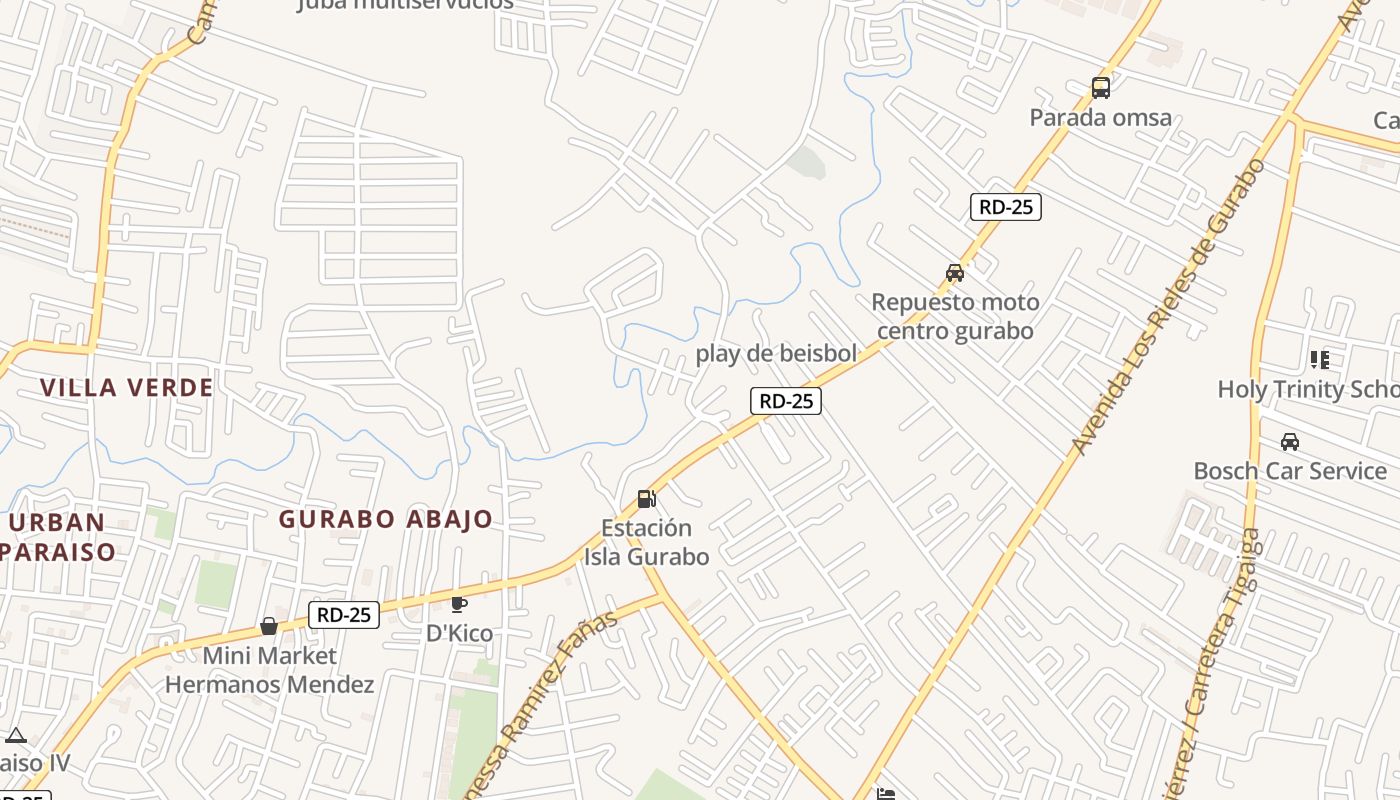Screen dimensions: 1400x800
Task: Select the Estación Isla Gurabo fuel station marker
Action: [646, 498]
